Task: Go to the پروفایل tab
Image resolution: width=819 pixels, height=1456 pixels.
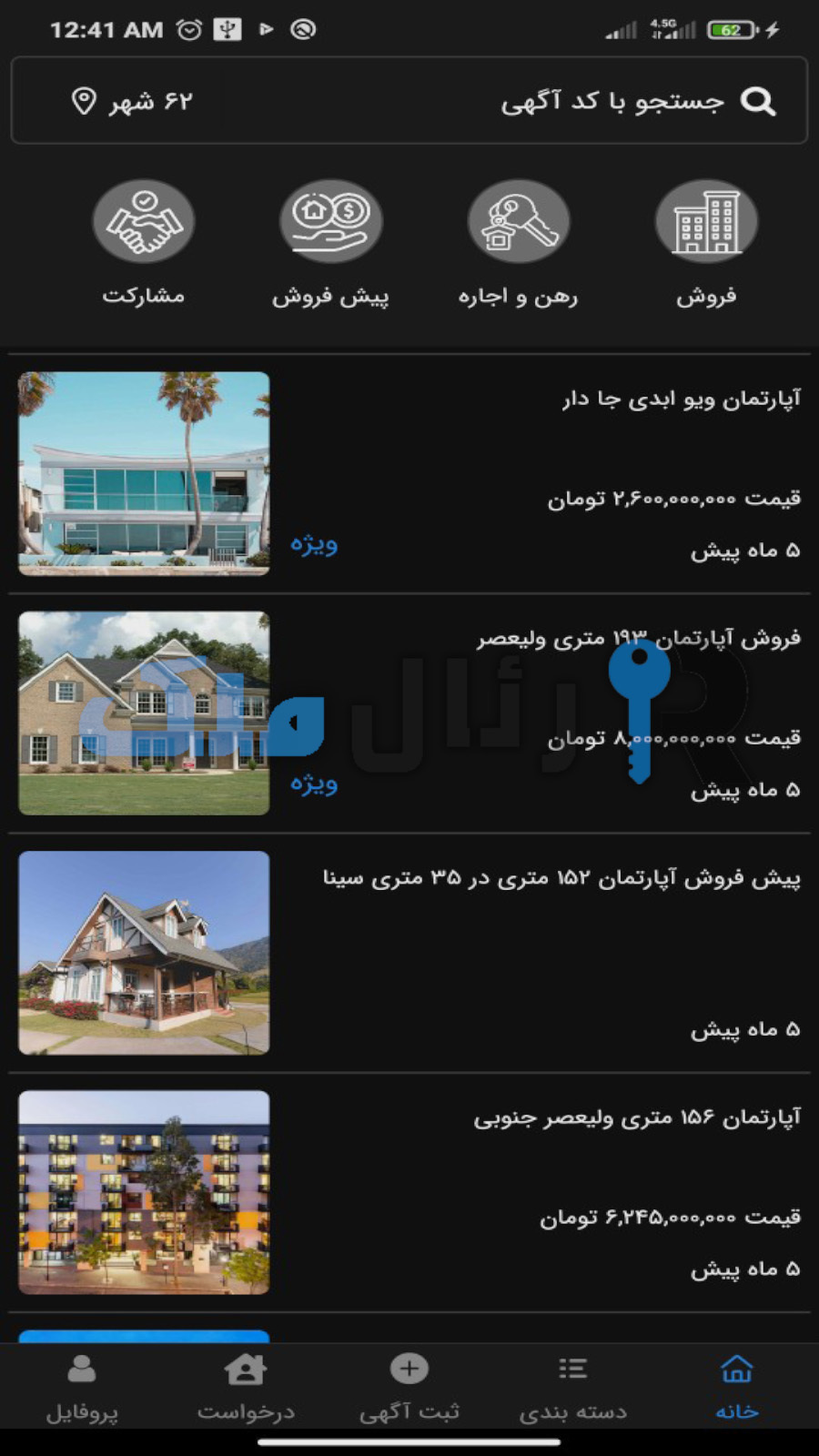Action: 82,1387
